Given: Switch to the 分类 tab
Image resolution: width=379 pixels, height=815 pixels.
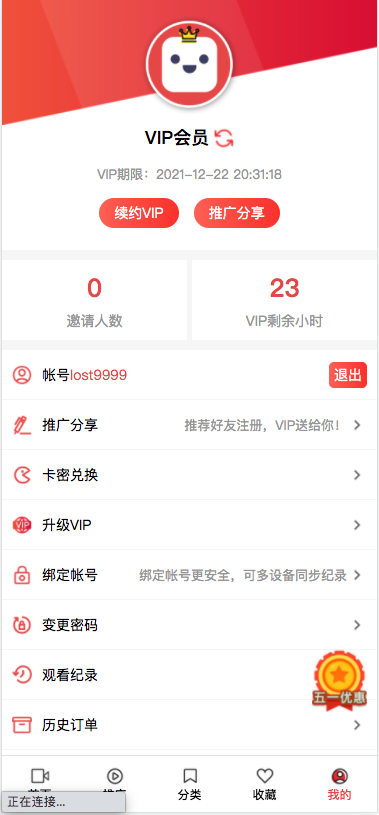Looking at the screenshot, I should pyautogui.click(x=190, y=784).
